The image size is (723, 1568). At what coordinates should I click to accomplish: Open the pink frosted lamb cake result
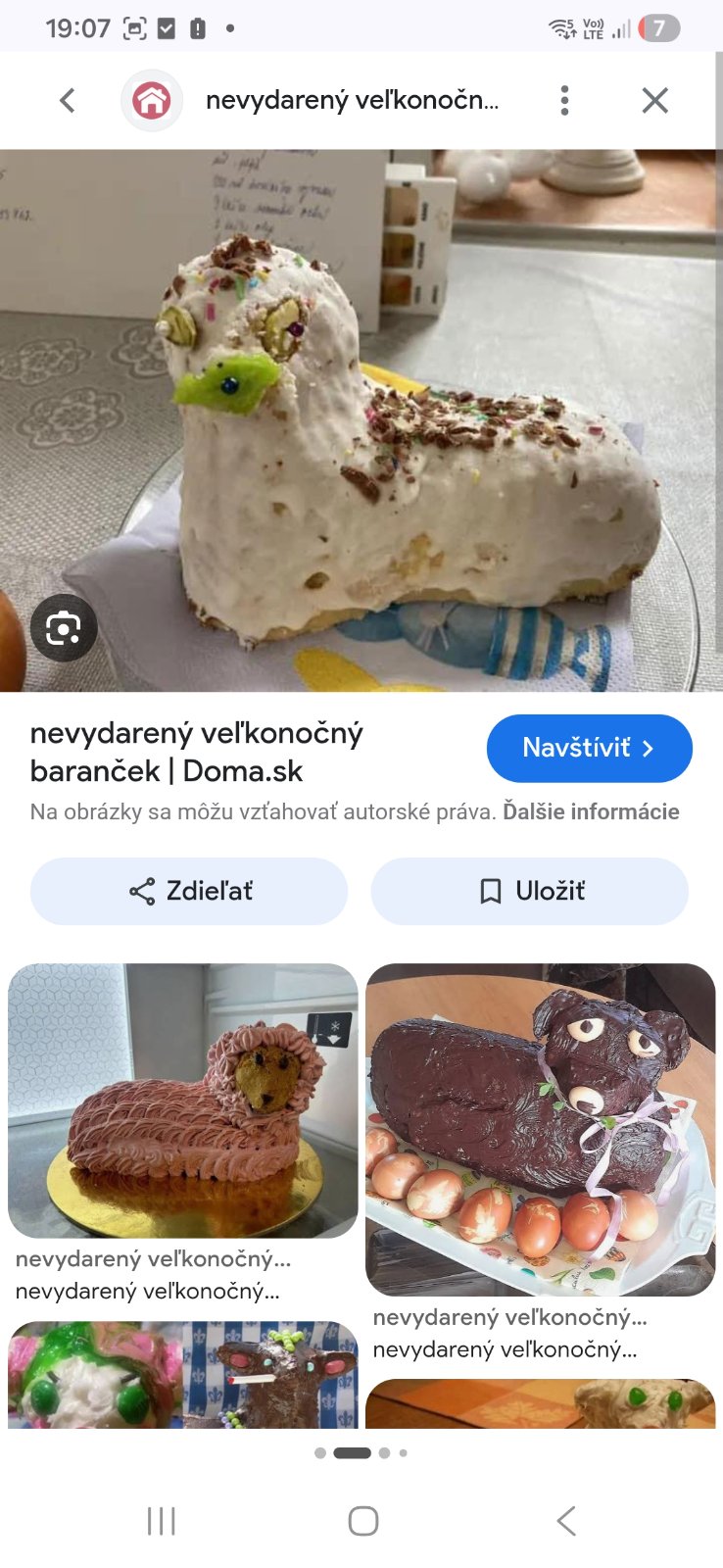(x=183, y=1101)
